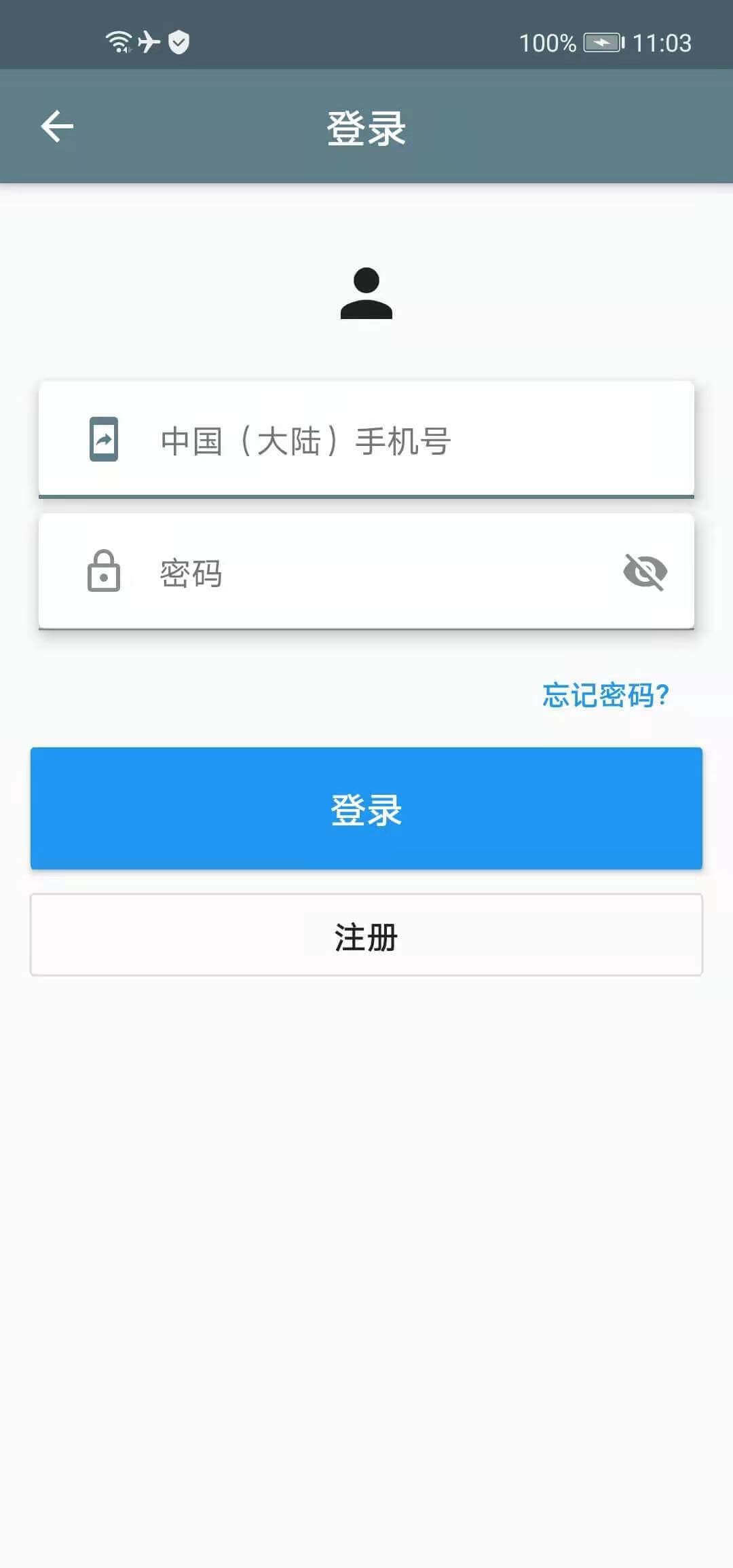Click the blue 登录 login button

pyautogui.click(x=366, y=808)
